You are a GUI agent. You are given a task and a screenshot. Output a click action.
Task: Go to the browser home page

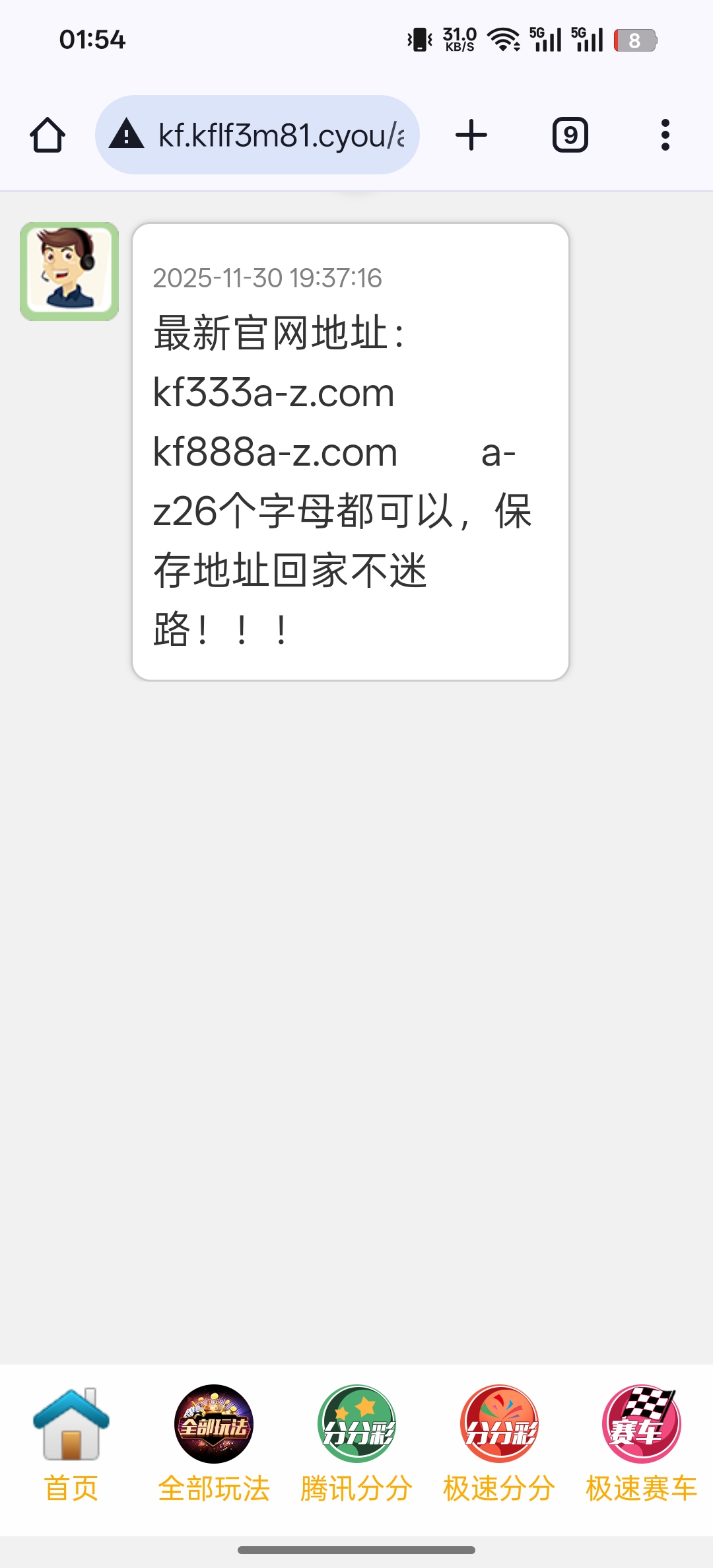[48, 135]
